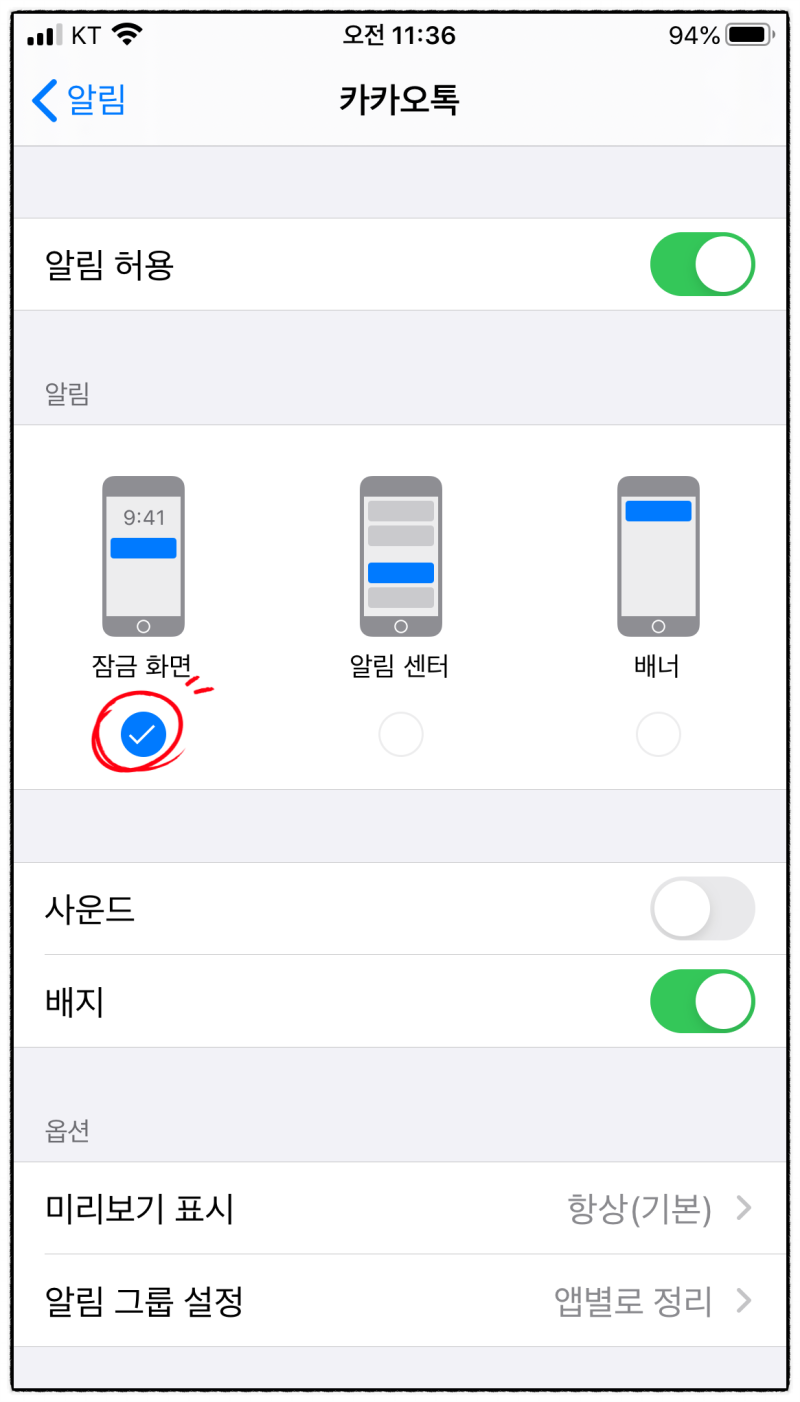This screenshot has width=800, height=1402.
Task: Select the 알림 센터 phone illustration
Action: point(400,556)
